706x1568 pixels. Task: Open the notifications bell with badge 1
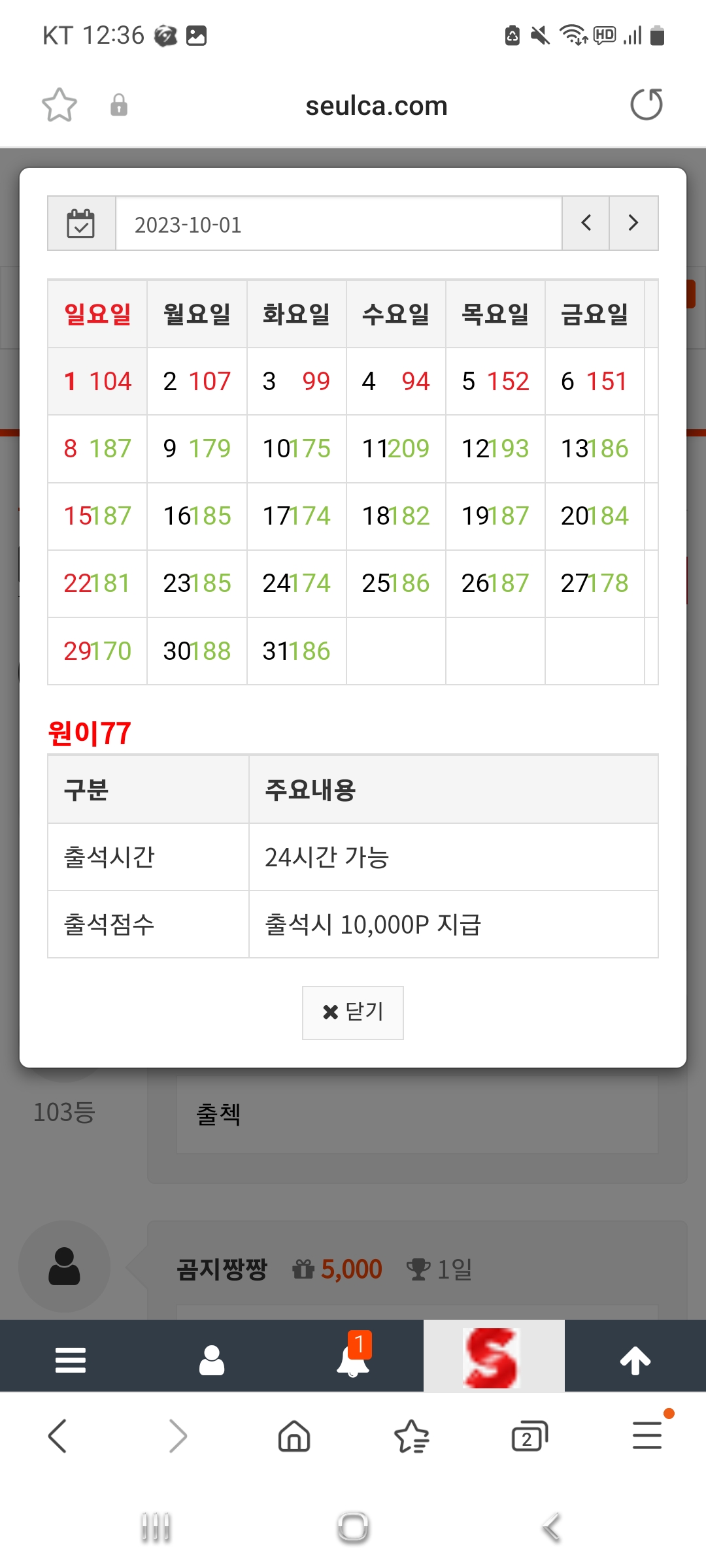tap(353, 1356)
